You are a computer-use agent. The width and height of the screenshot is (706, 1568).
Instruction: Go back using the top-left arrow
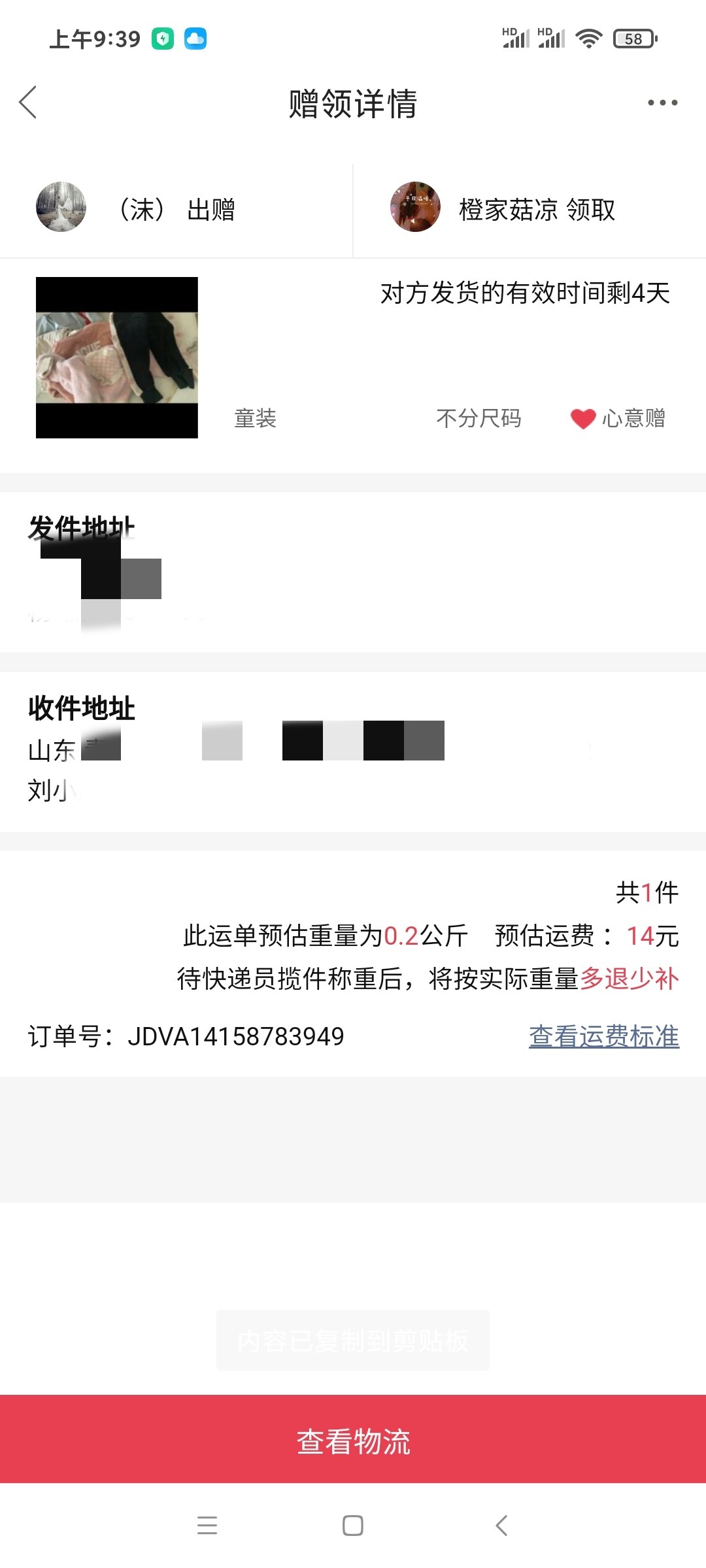(28, 103)
